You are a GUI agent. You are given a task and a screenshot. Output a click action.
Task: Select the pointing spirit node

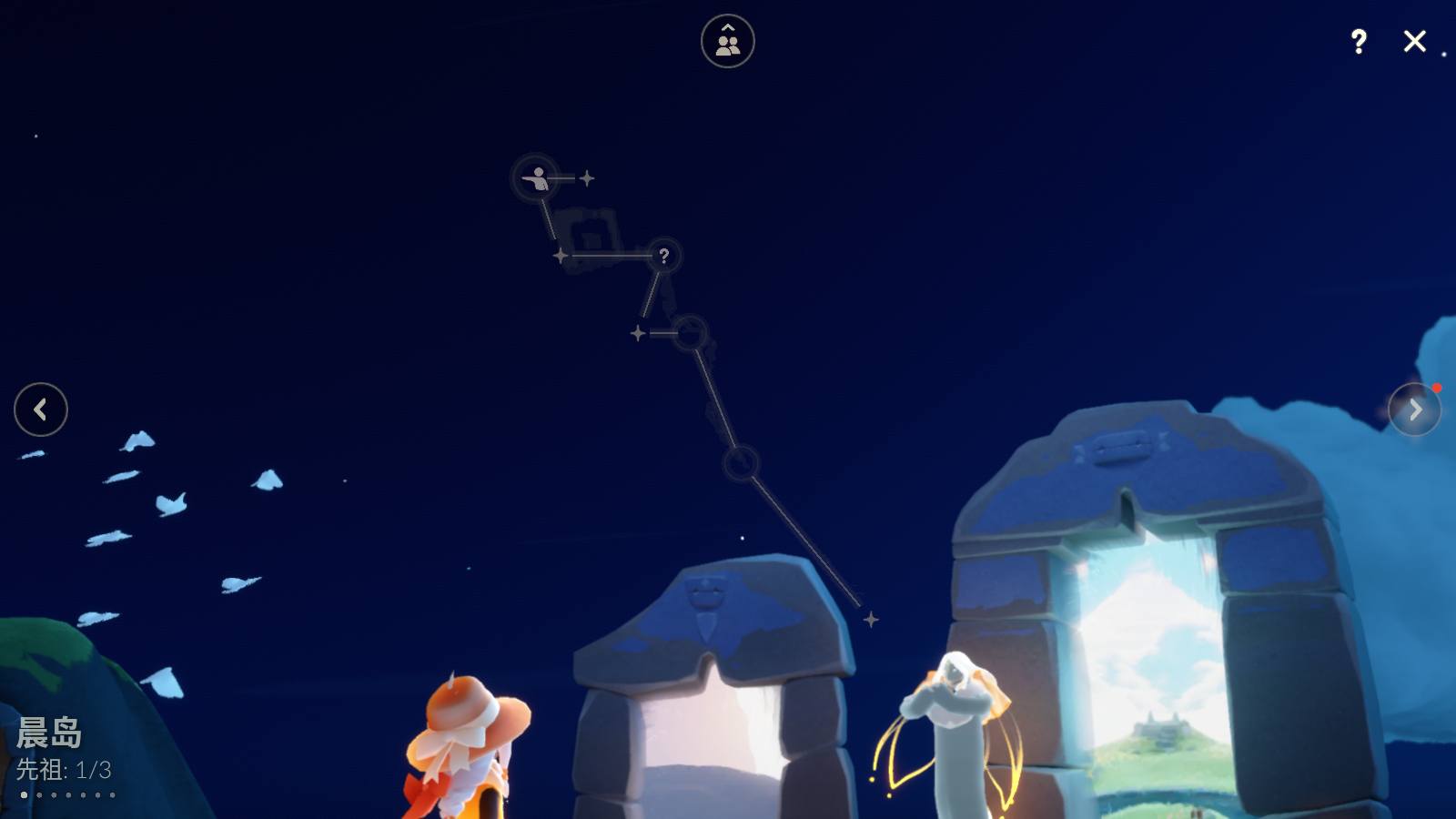click(536, 177)
